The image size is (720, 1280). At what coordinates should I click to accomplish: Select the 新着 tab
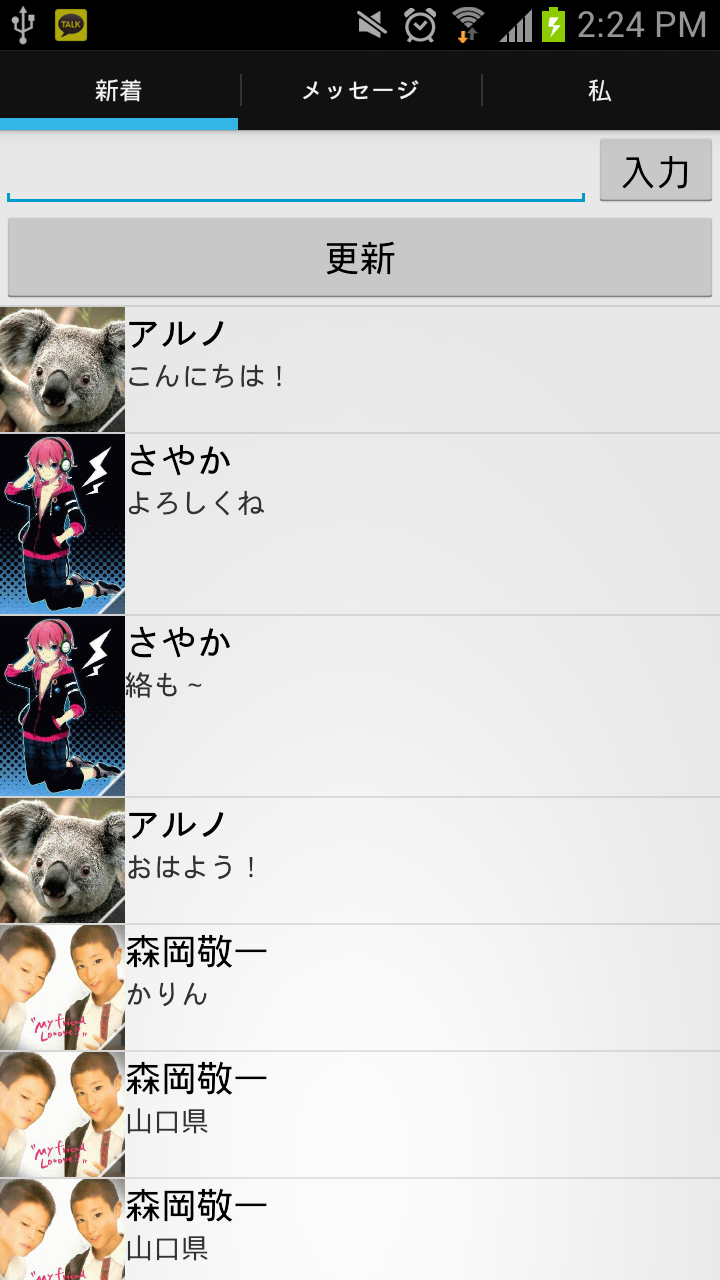click(x=119, y=91)
